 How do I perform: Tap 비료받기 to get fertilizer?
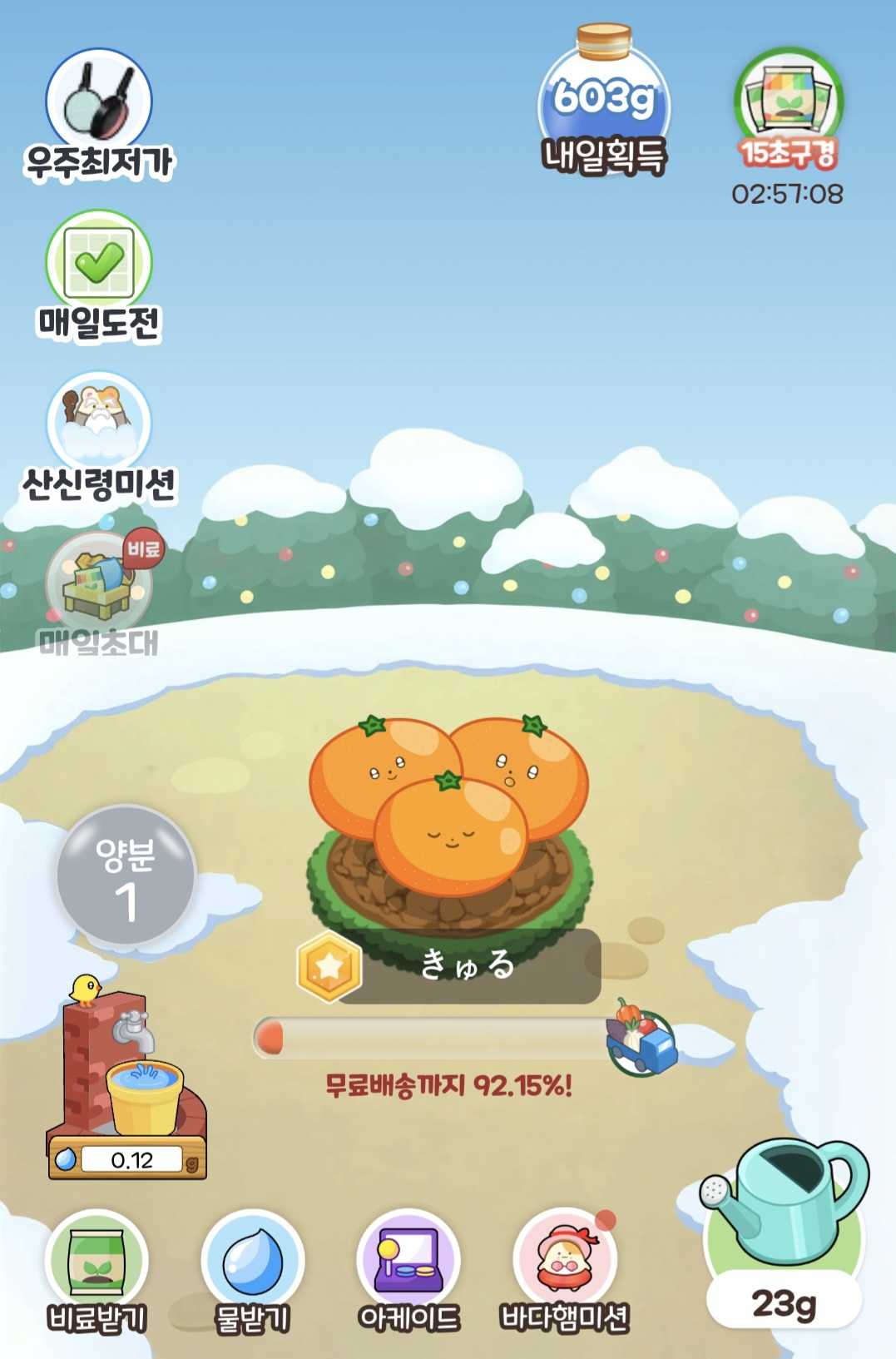click(97, 1261)
